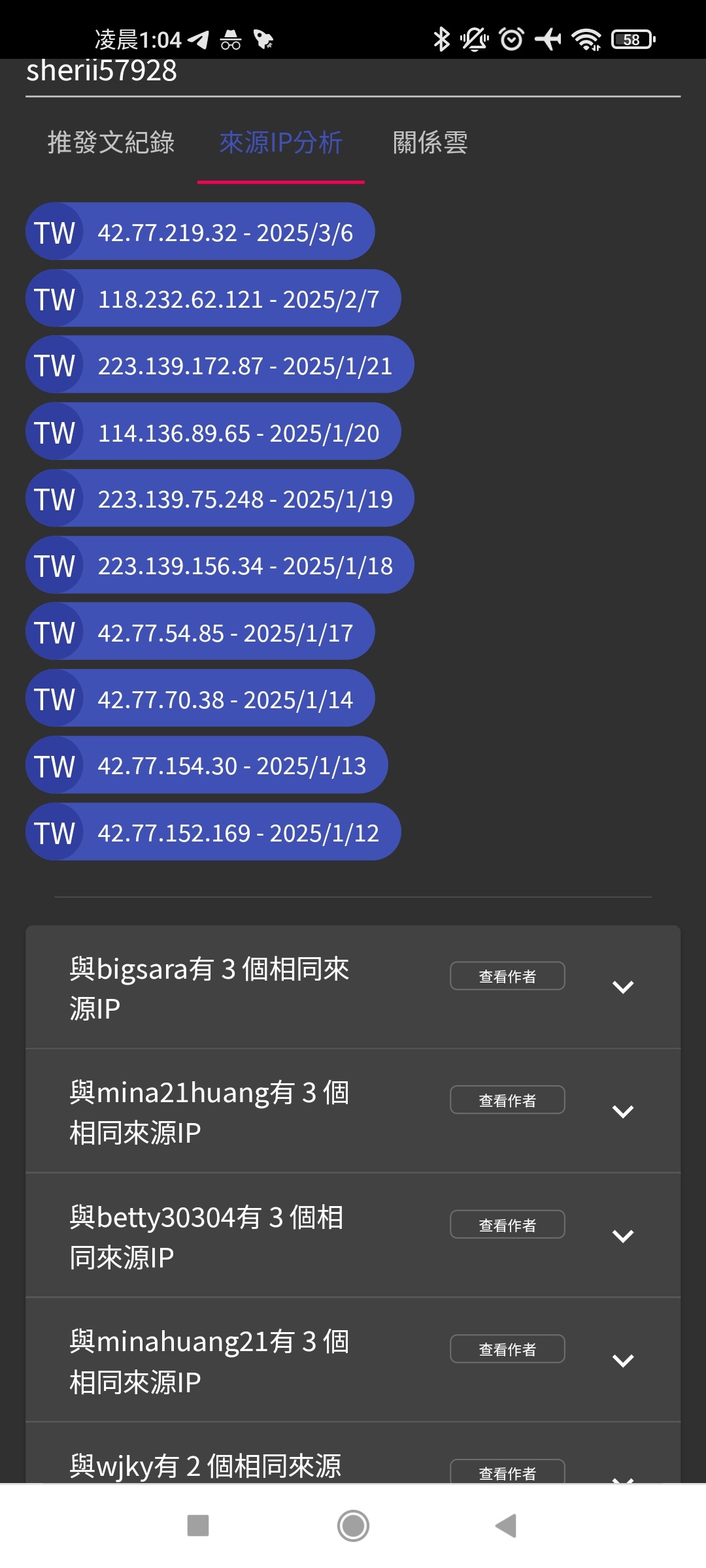Tap the sherii57928 username field

tap(353, 72)
